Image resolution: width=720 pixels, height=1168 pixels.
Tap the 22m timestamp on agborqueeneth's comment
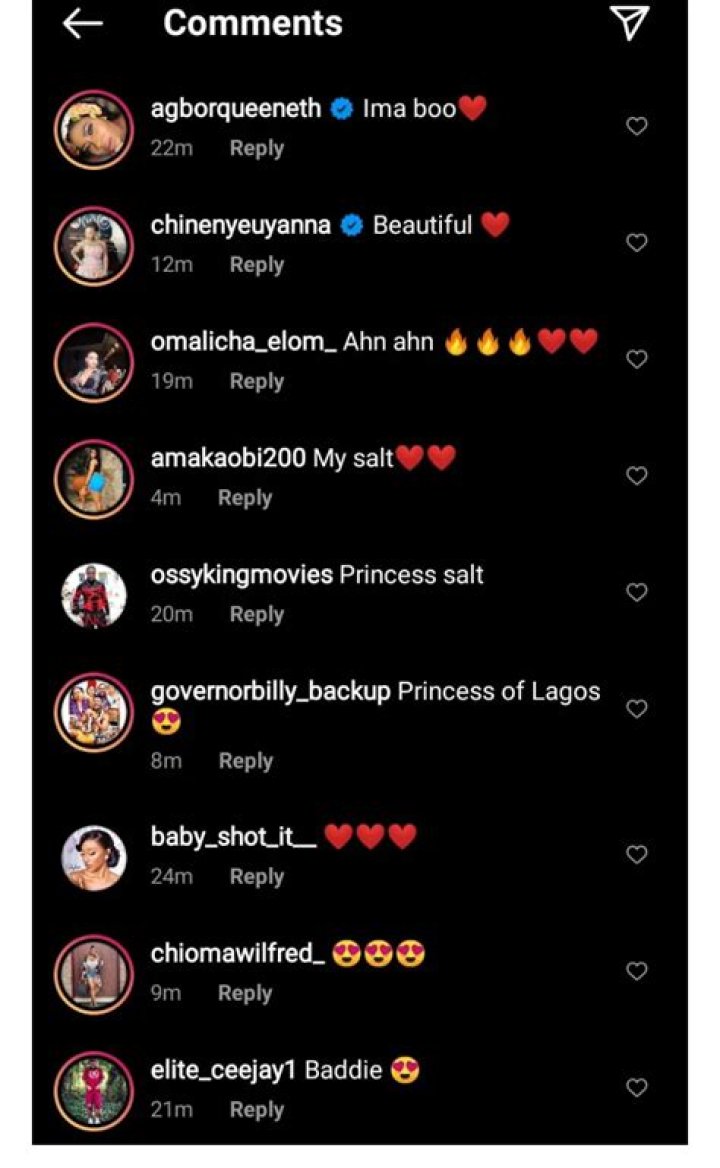pos(168,148)
